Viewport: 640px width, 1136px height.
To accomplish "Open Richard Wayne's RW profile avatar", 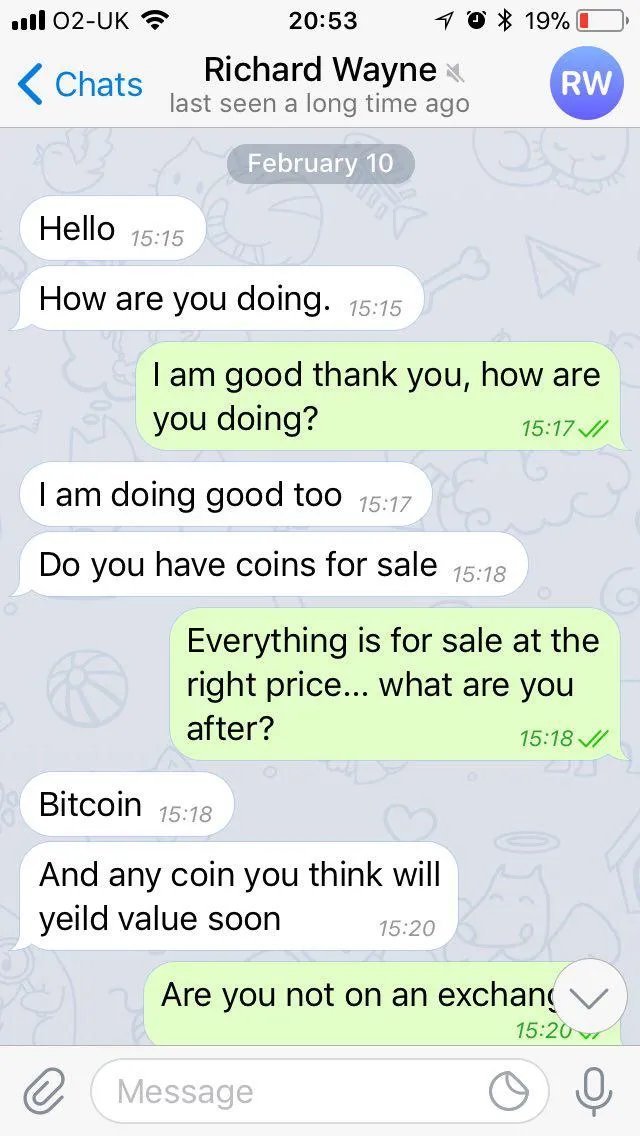I will (586, 83).
